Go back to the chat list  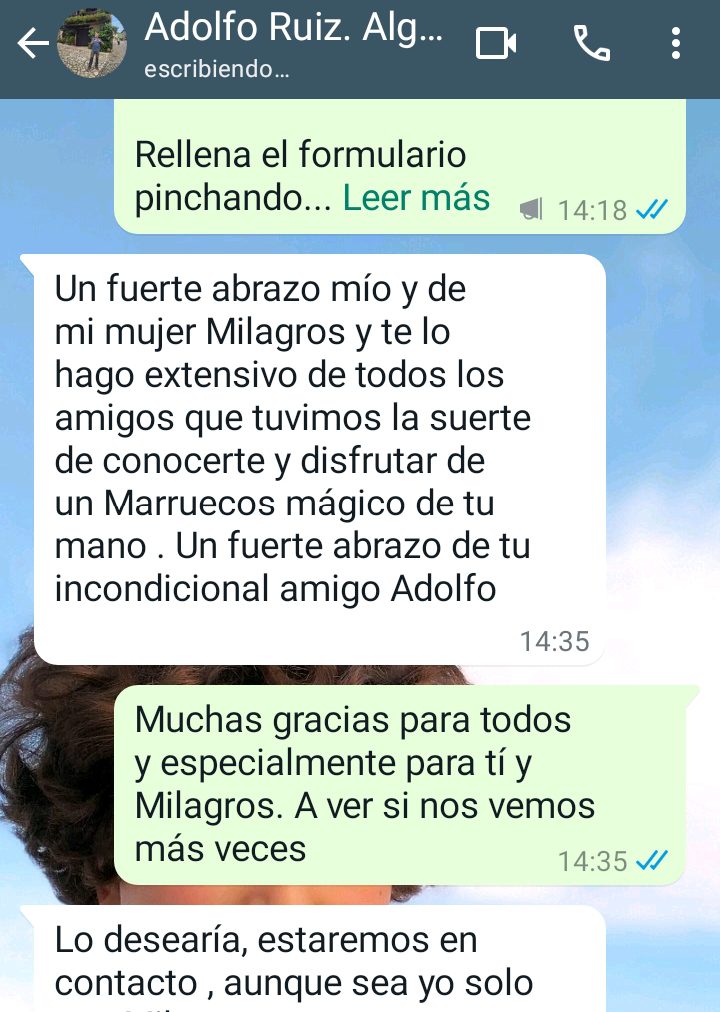pos(32,43)
